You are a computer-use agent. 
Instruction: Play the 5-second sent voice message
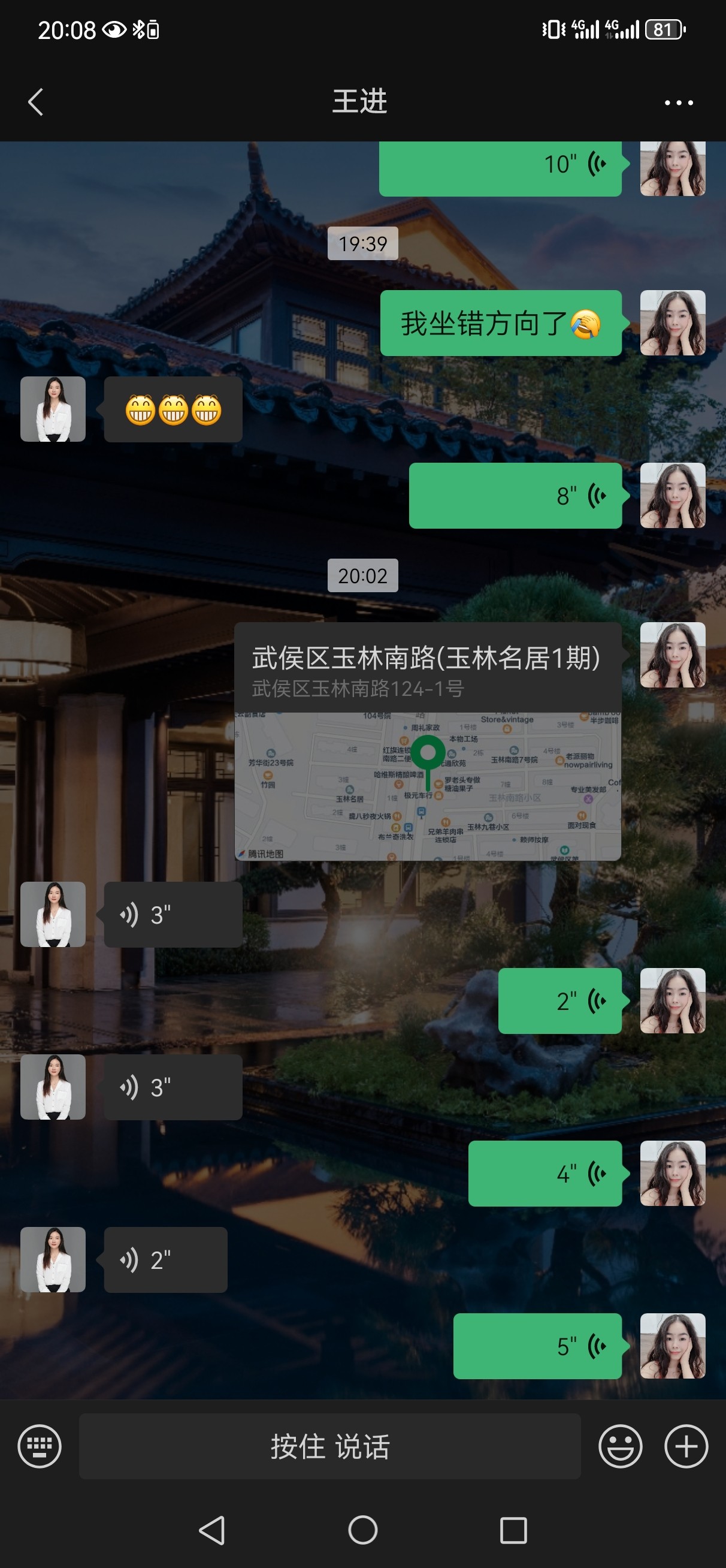(x=537, y=1346)
